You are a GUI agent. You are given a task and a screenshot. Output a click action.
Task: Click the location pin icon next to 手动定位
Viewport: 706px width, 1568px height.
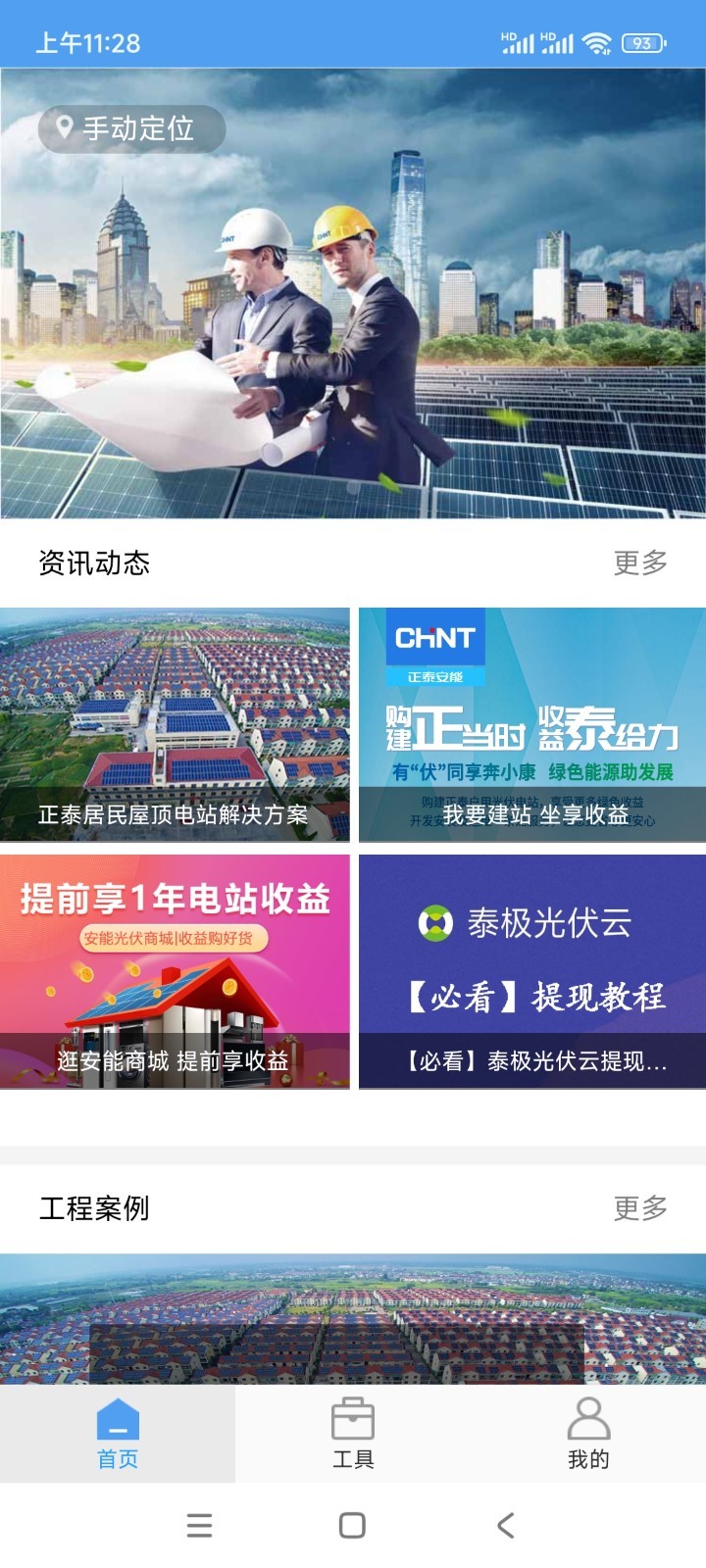(x=63, y=125)
